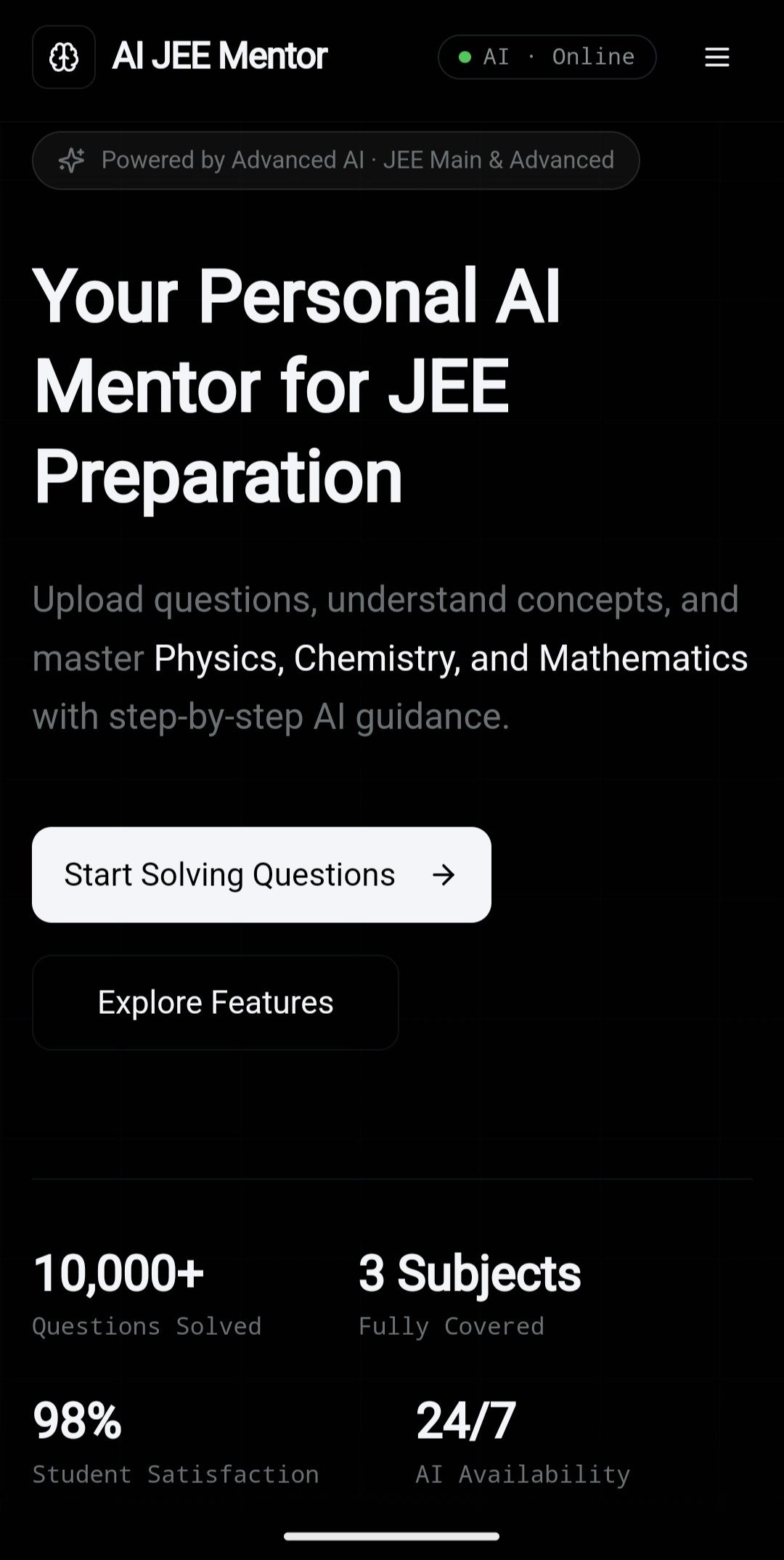784x1560 pixels.
Task: Click the Physics, Chemistry, and Mathematics highlighted text
Action: (x=449, y=658)
